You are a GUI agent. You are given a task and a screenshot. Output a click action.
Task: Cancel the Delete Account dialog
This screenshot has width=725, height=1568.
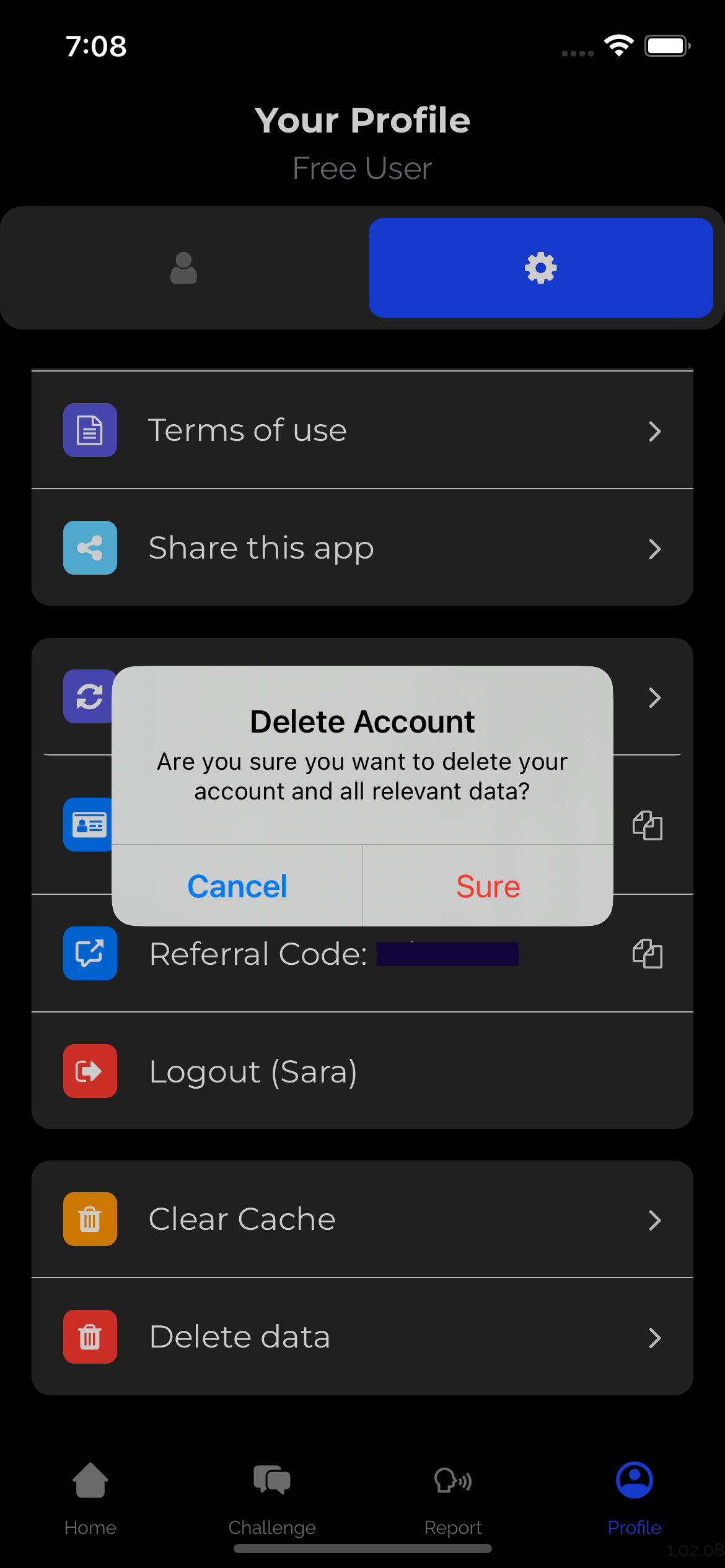(237, 886)
